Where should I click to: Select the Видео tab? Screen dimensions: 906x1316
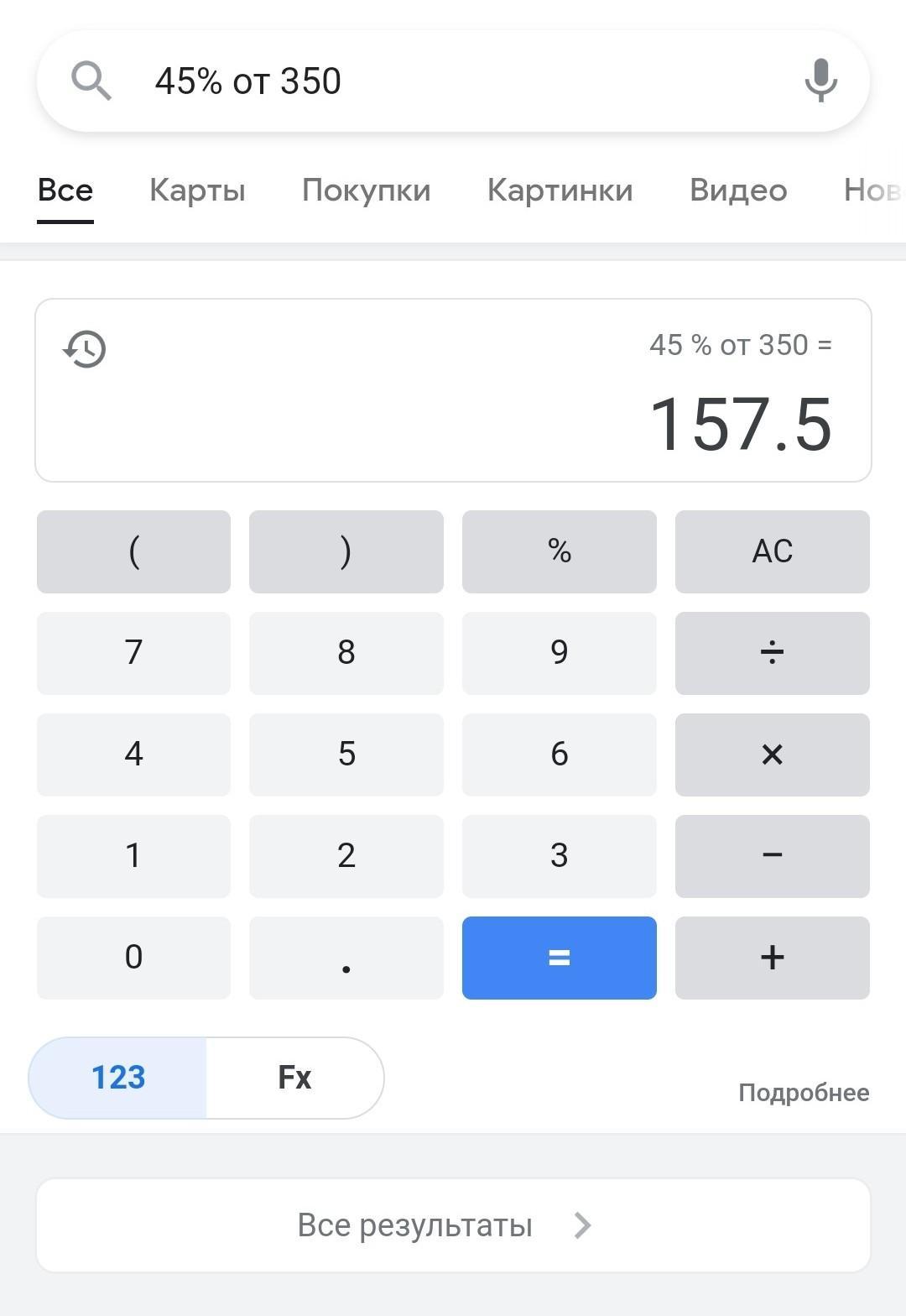click(x=738, y=191)
